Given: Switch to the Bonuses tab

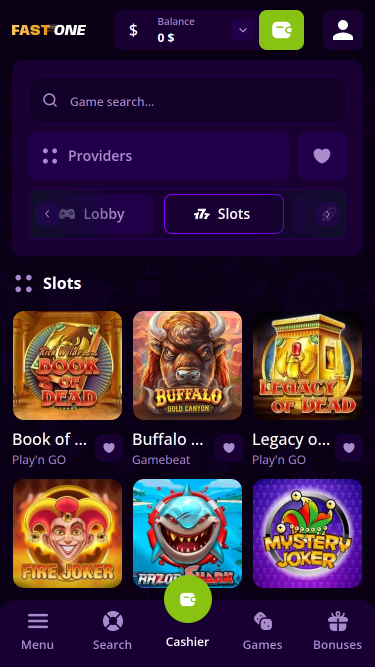Looking at the screenshot, I should (338, 631).
